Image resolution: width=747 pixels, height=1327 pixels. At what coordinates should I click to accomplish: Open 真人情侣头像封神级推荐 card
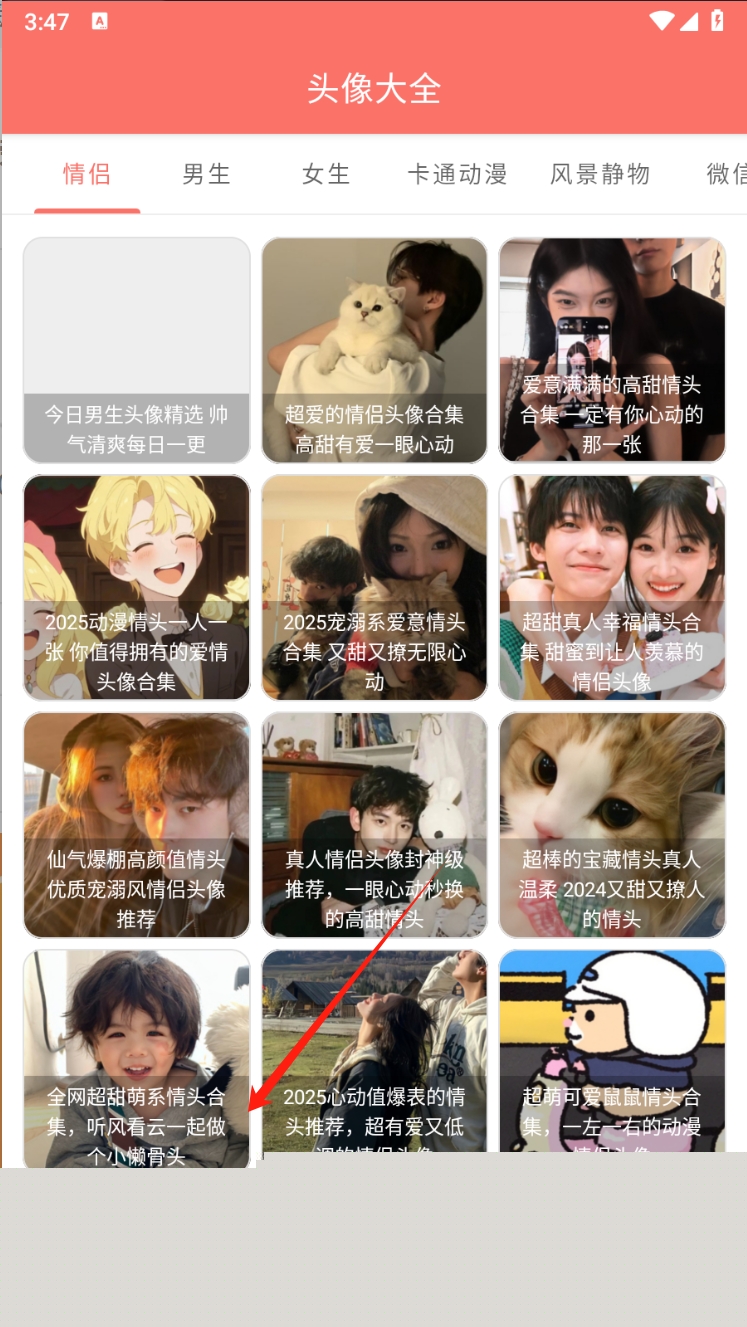[x=374, y=825]
